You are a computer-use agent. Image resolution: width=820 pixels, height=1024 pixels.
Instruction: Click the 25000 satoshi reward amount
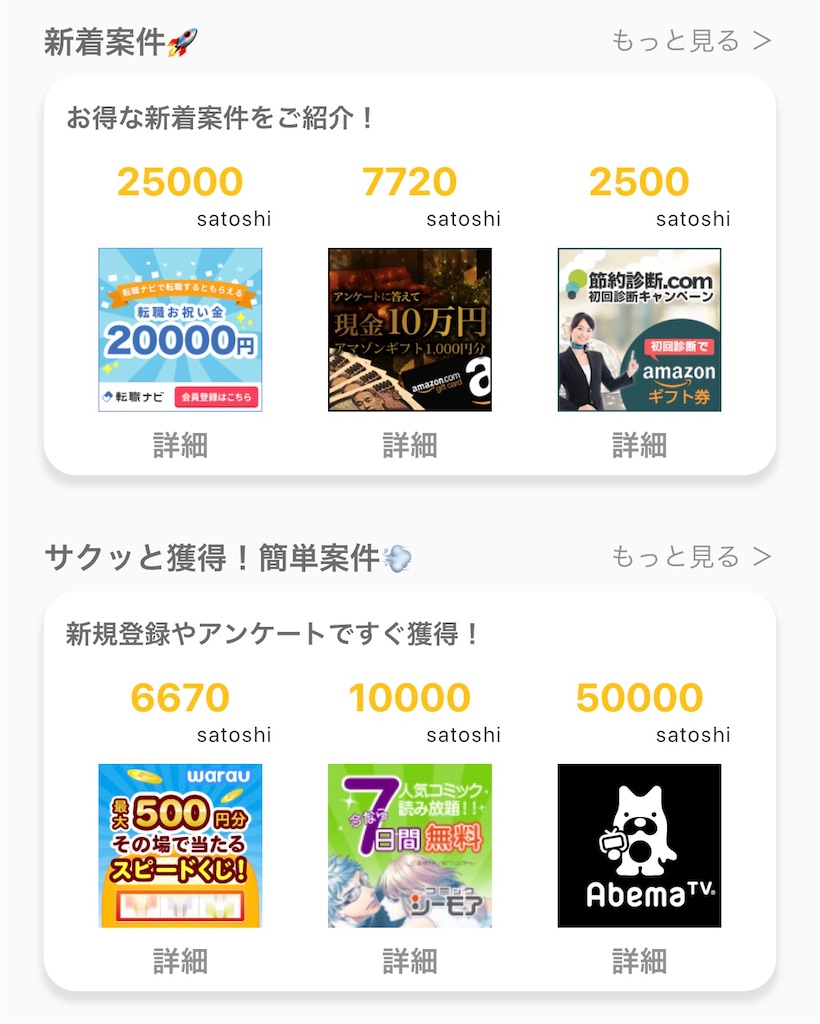coord(179,180)
